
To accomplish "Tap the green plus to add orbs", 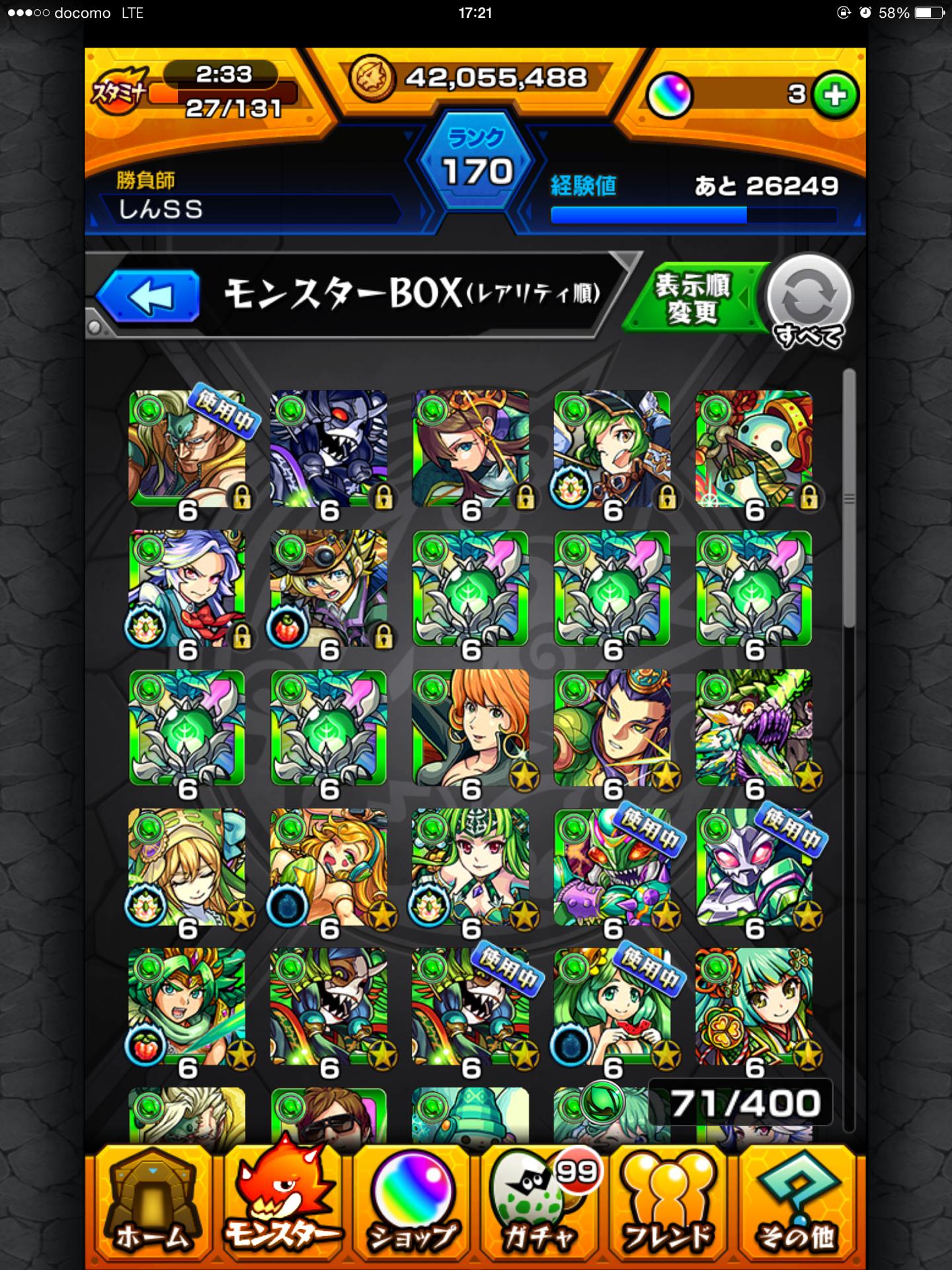I will [x=836, y=95].
